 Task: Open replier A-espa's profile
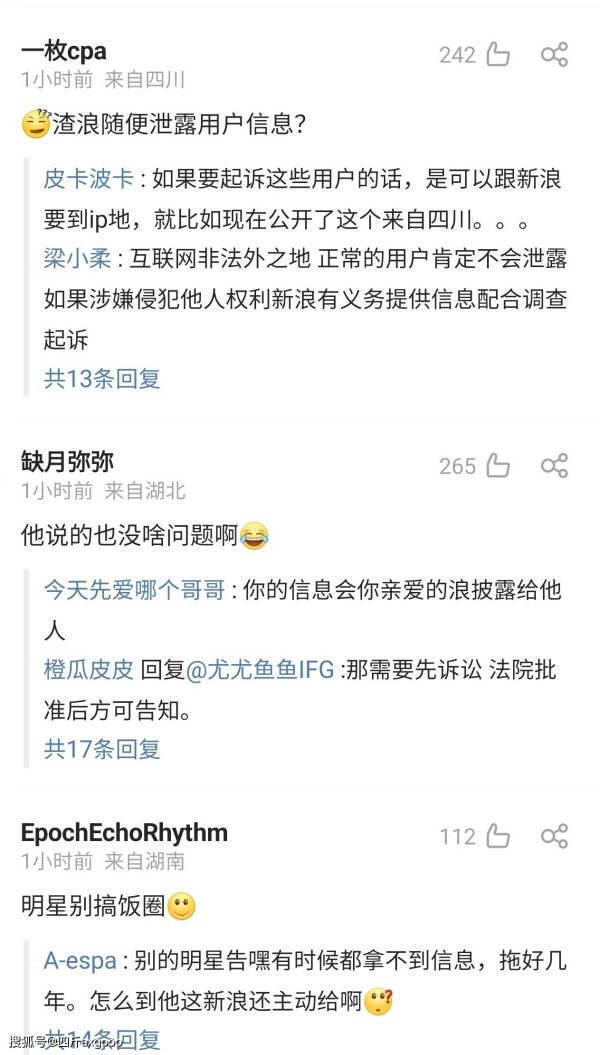[81, 961]
